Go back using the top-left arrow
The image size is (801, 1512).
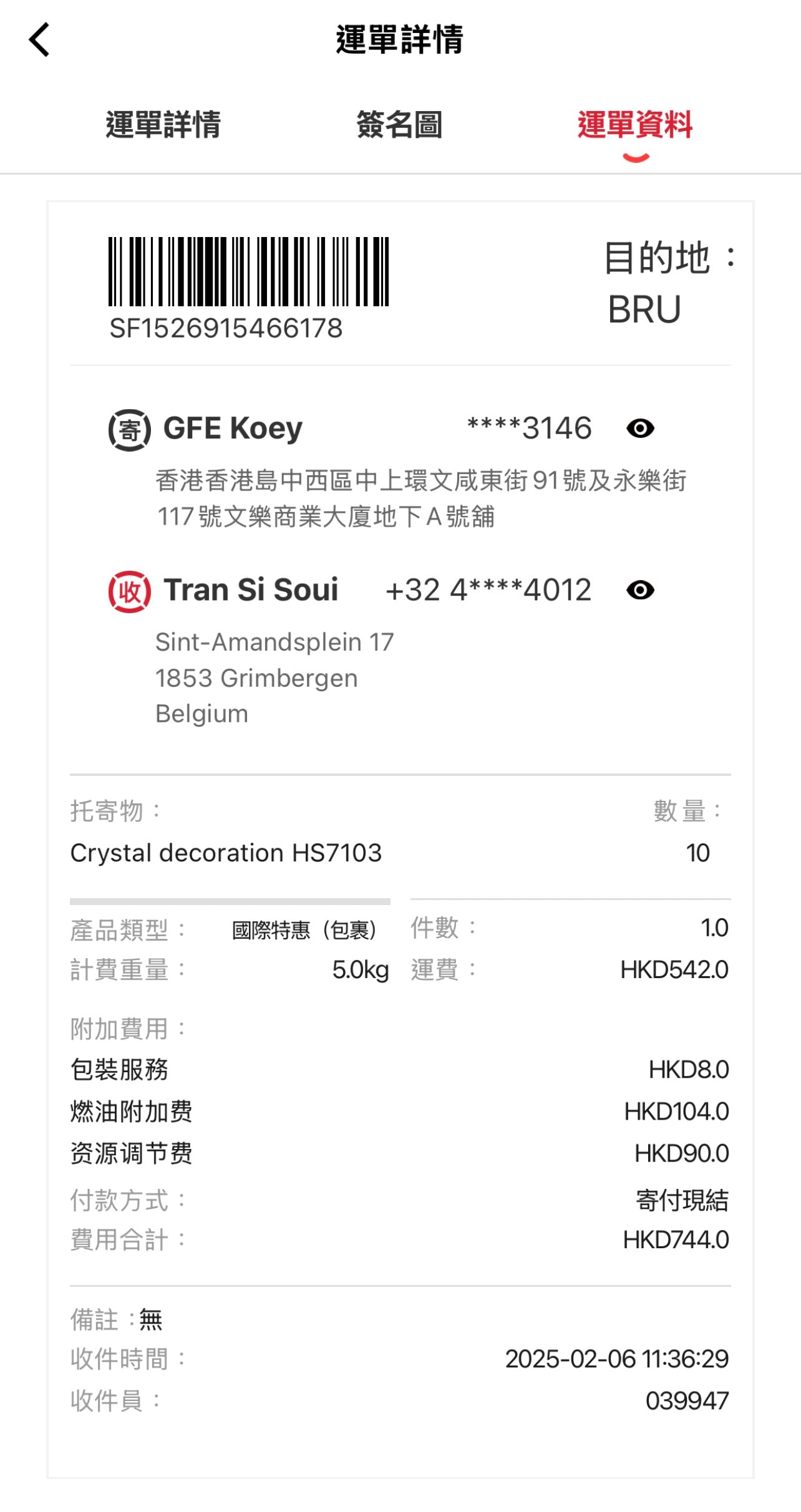39,40
